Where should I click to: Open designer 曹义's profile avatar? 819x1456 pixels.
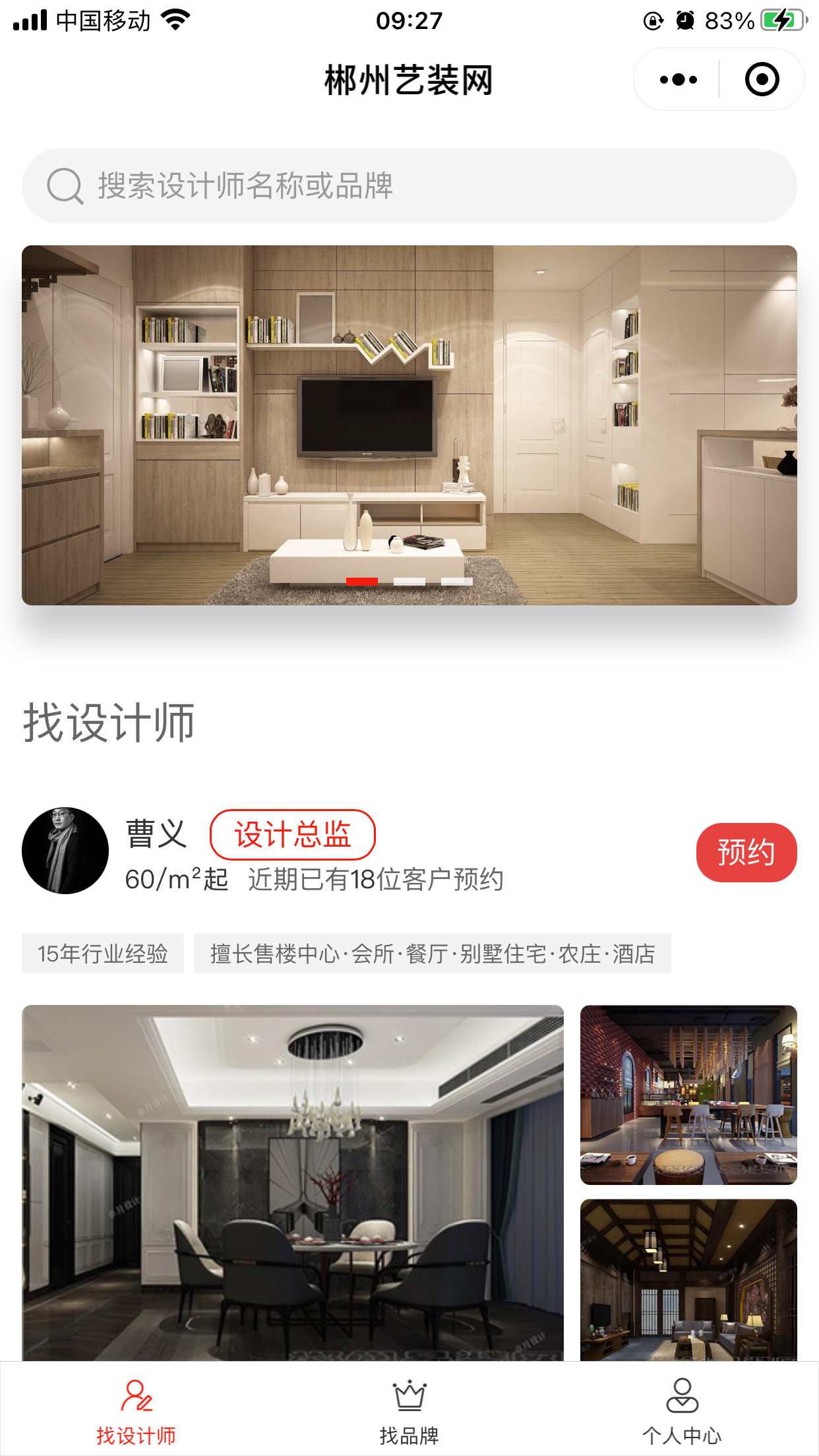click(65, 851)
